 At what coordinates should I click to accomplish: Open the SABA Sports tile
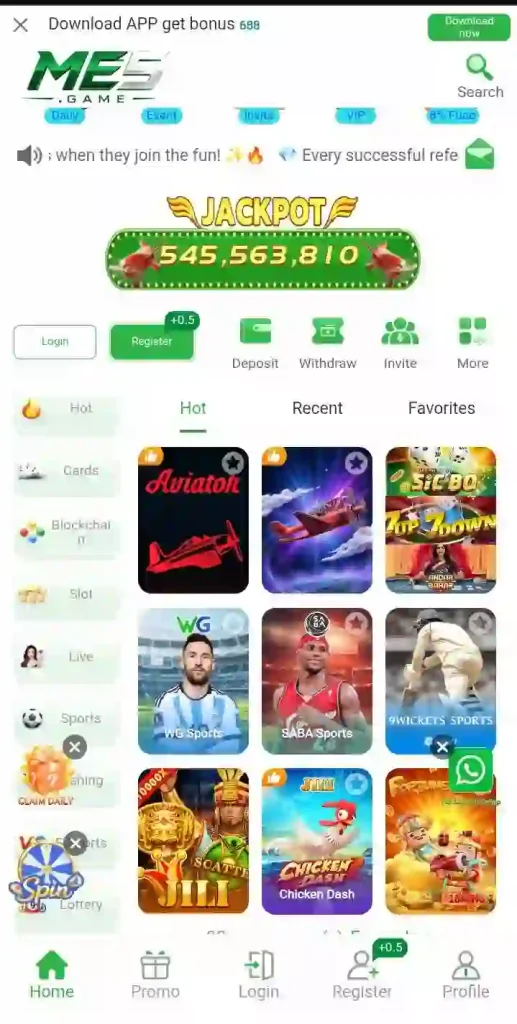coord(317,681)
